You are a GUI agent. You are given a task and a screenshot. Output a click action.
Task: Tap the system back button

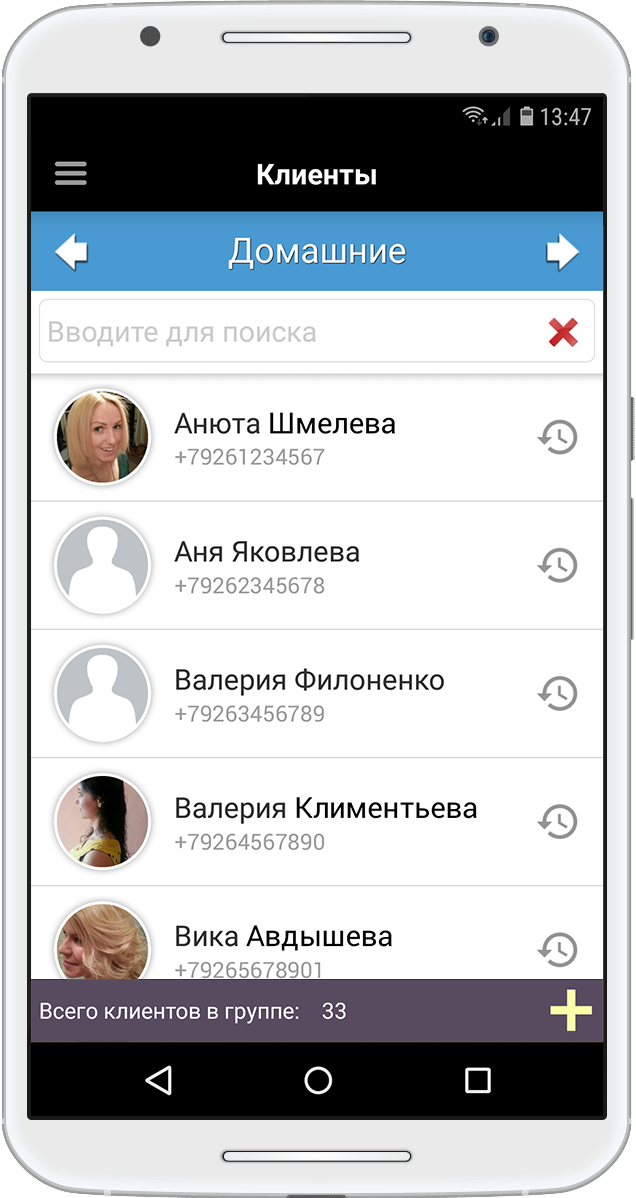[158, 1080]
